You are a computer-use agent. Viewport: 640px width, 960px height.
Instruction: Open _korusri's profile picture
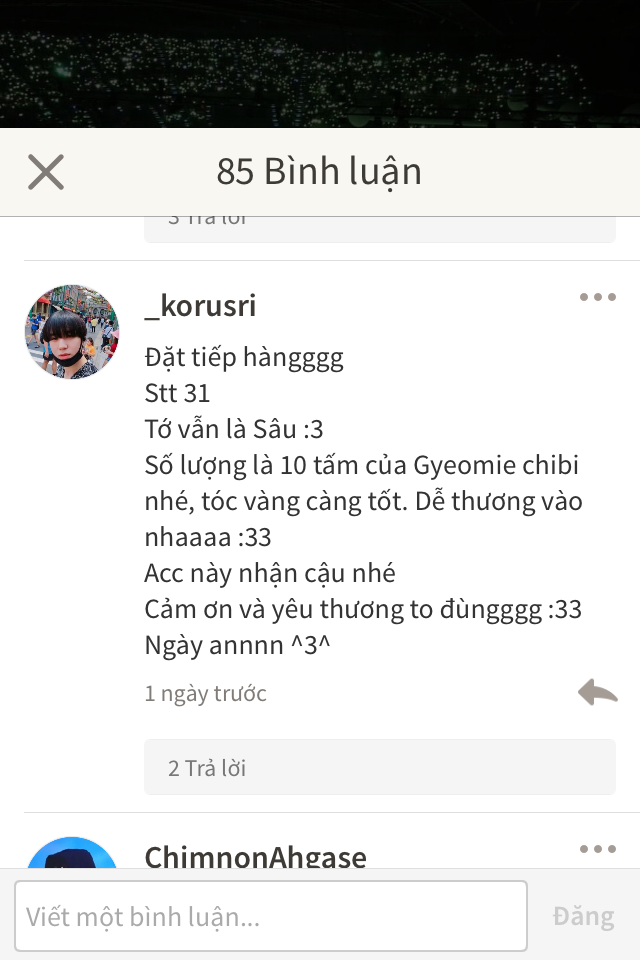[71, 331]
